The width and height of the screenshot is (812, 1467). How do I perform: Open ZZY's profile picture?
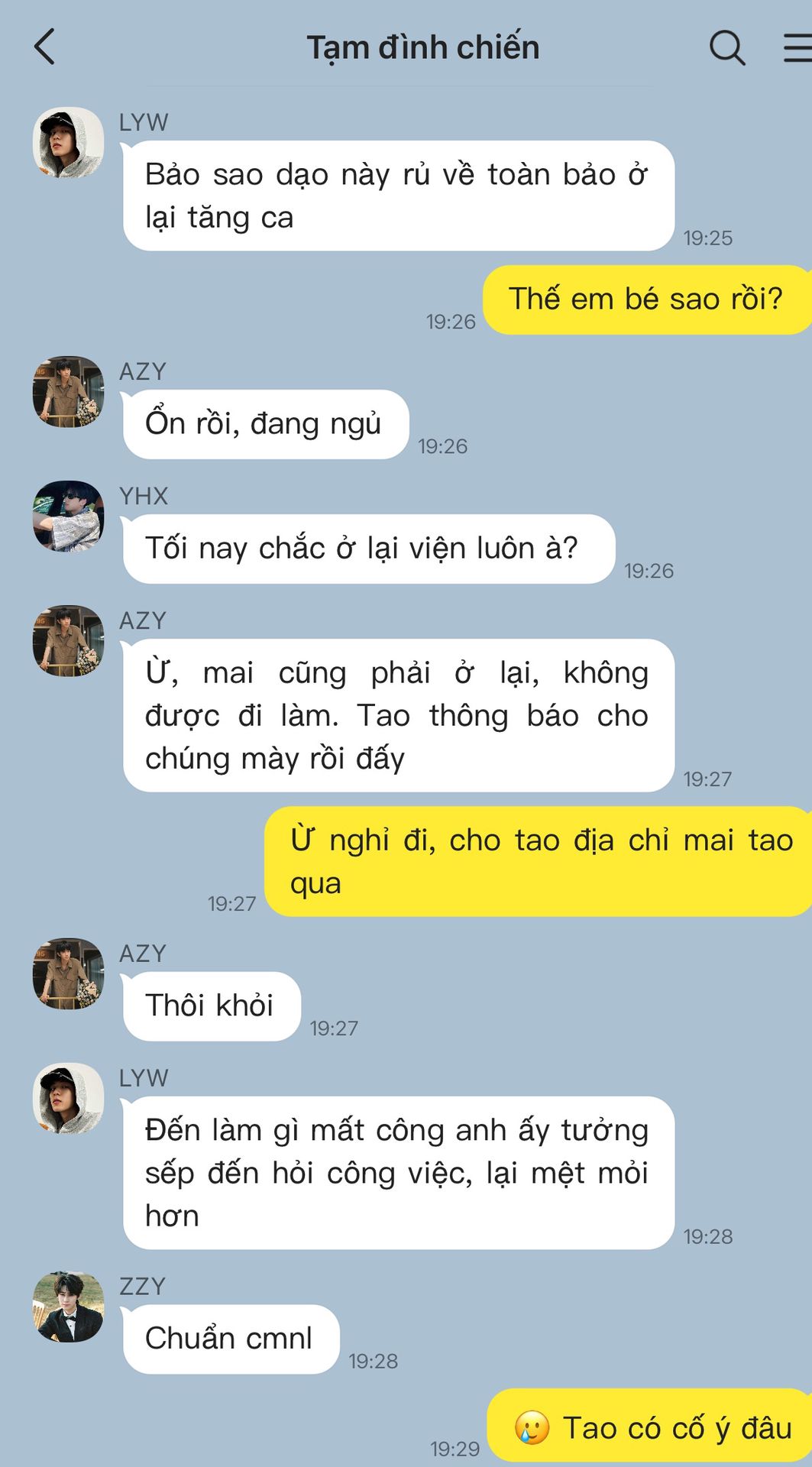click(x=68, y=1307)
